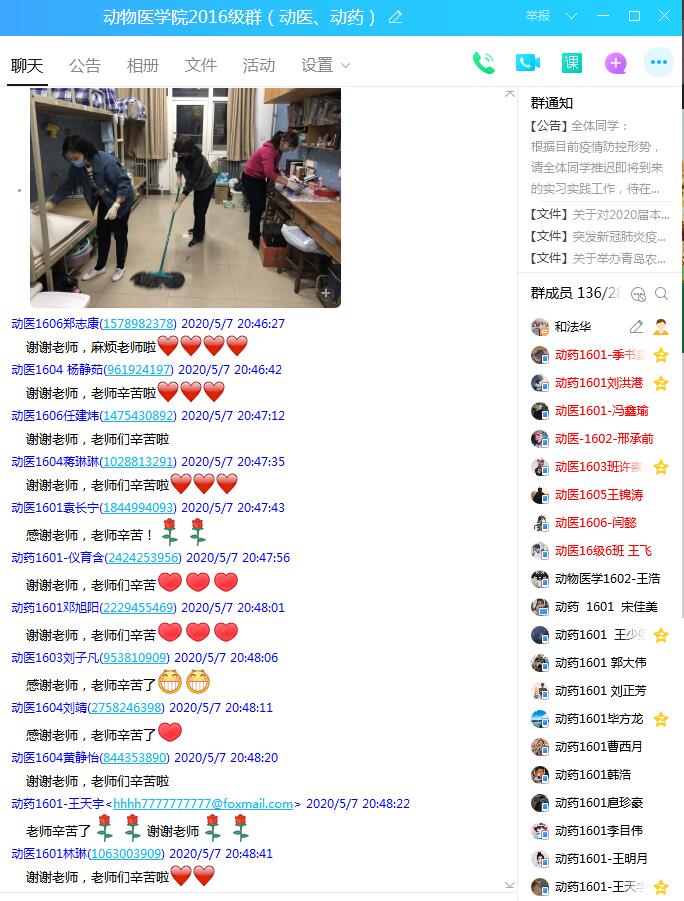Open the 活动 tab
Screen dimensions: 684x901
[x=259, y=65]
